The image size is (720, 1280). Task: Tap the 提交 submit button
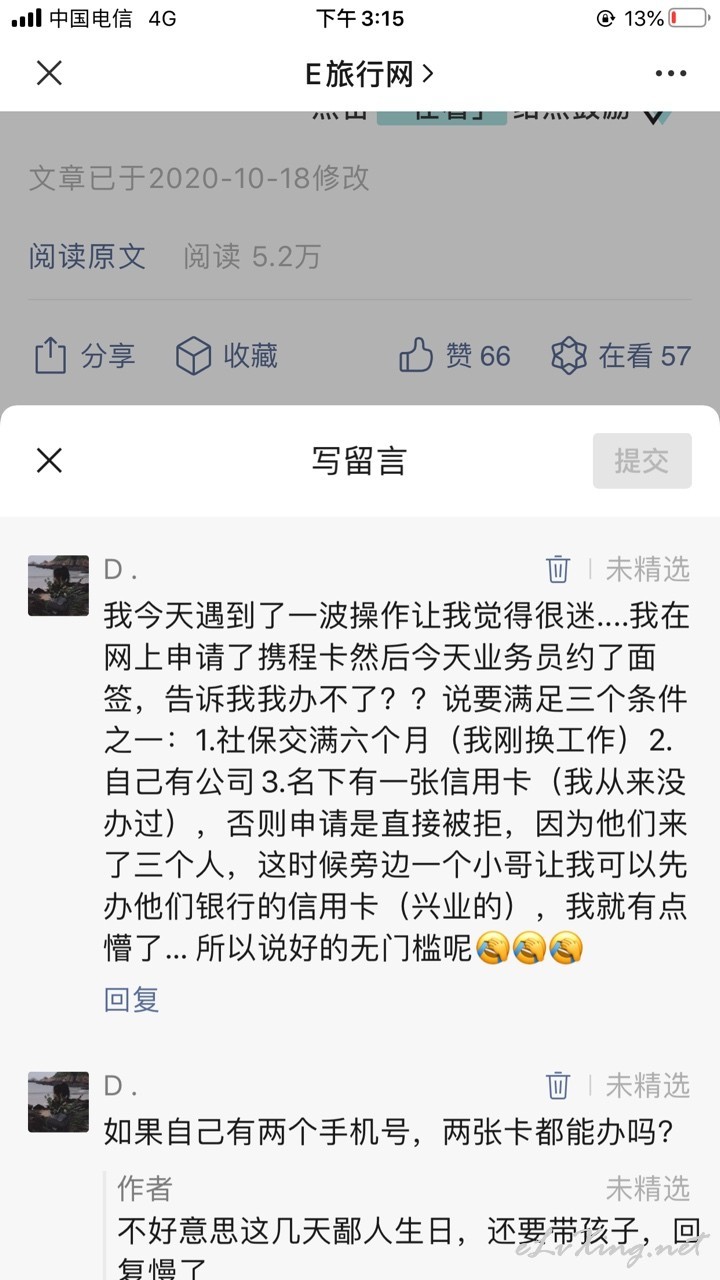pyautogui.click(x=642, y=461)
